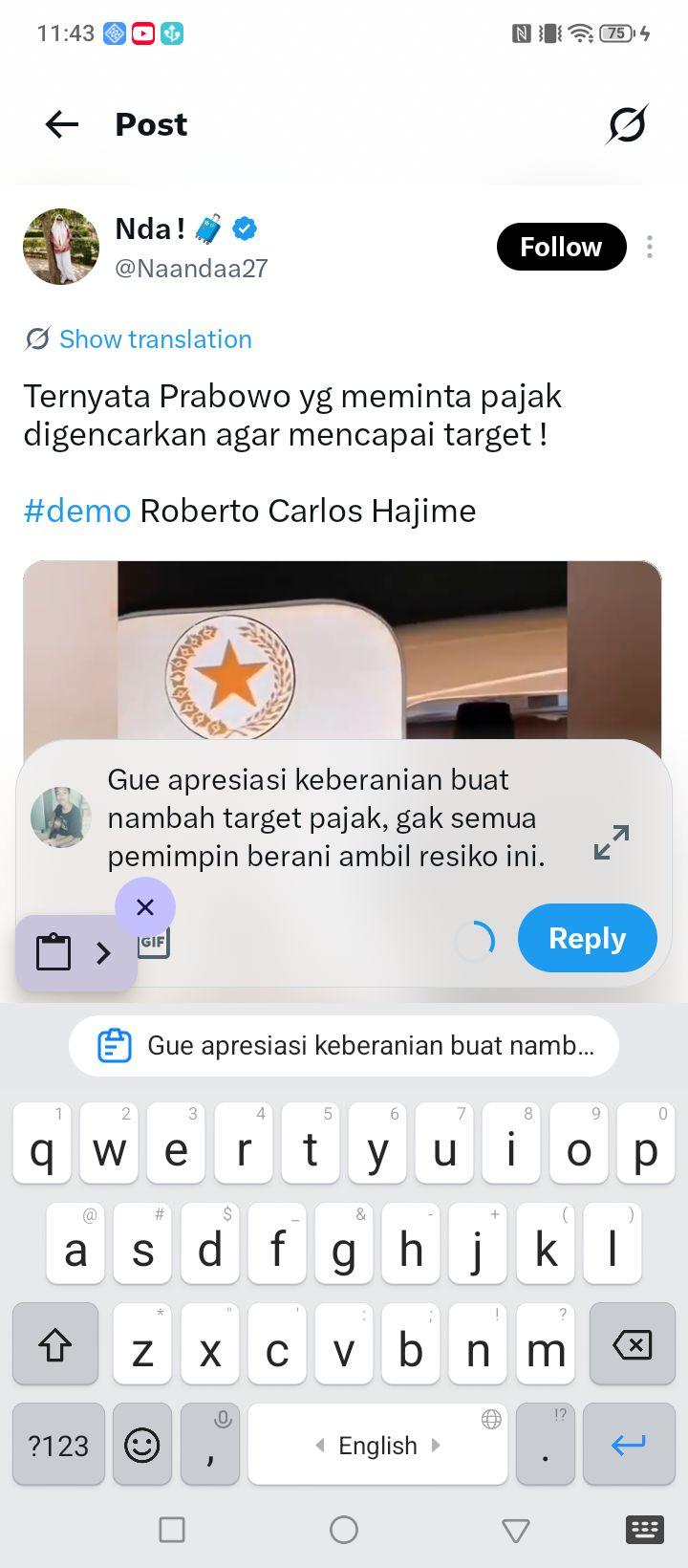Open the video in the post
Viewport: 688px width, 1568px height.
342,650
